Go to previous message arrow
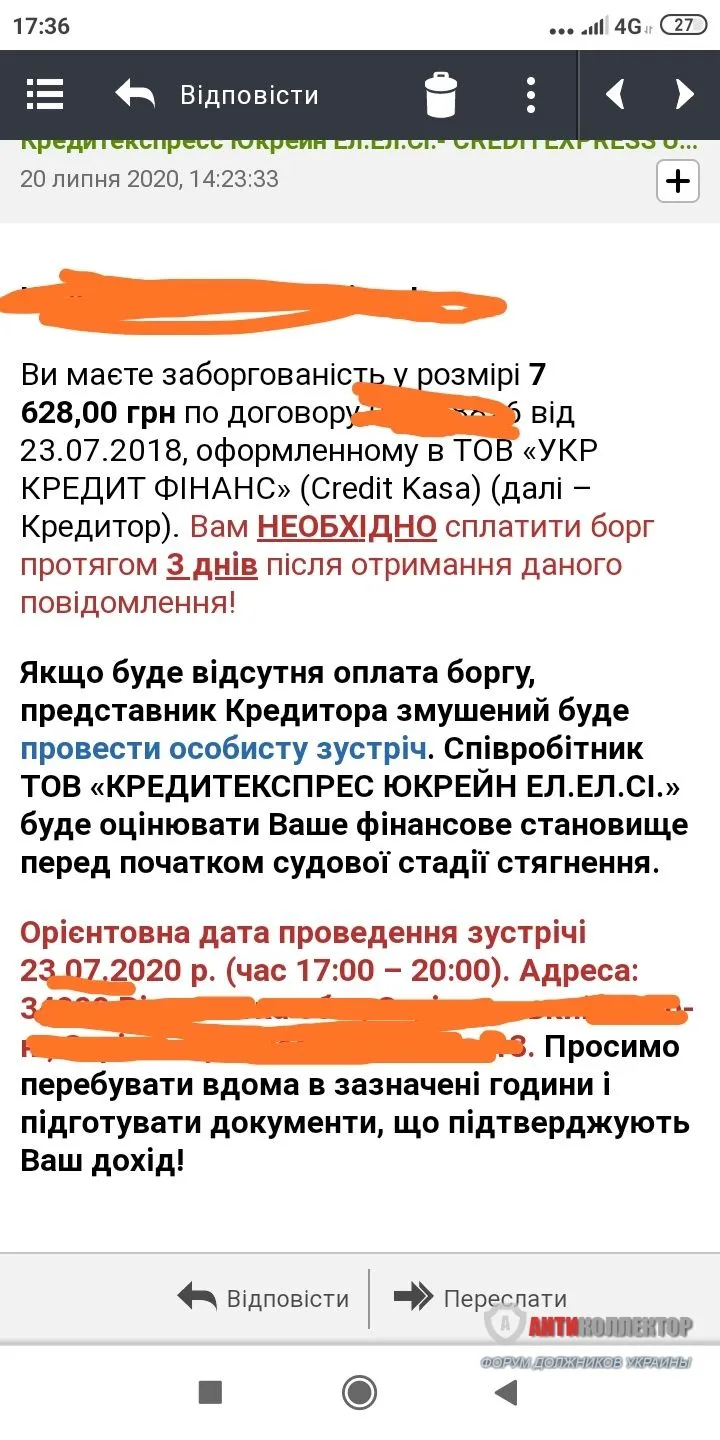Screen dimensions: 720x1440 click(x=616, y=95)
